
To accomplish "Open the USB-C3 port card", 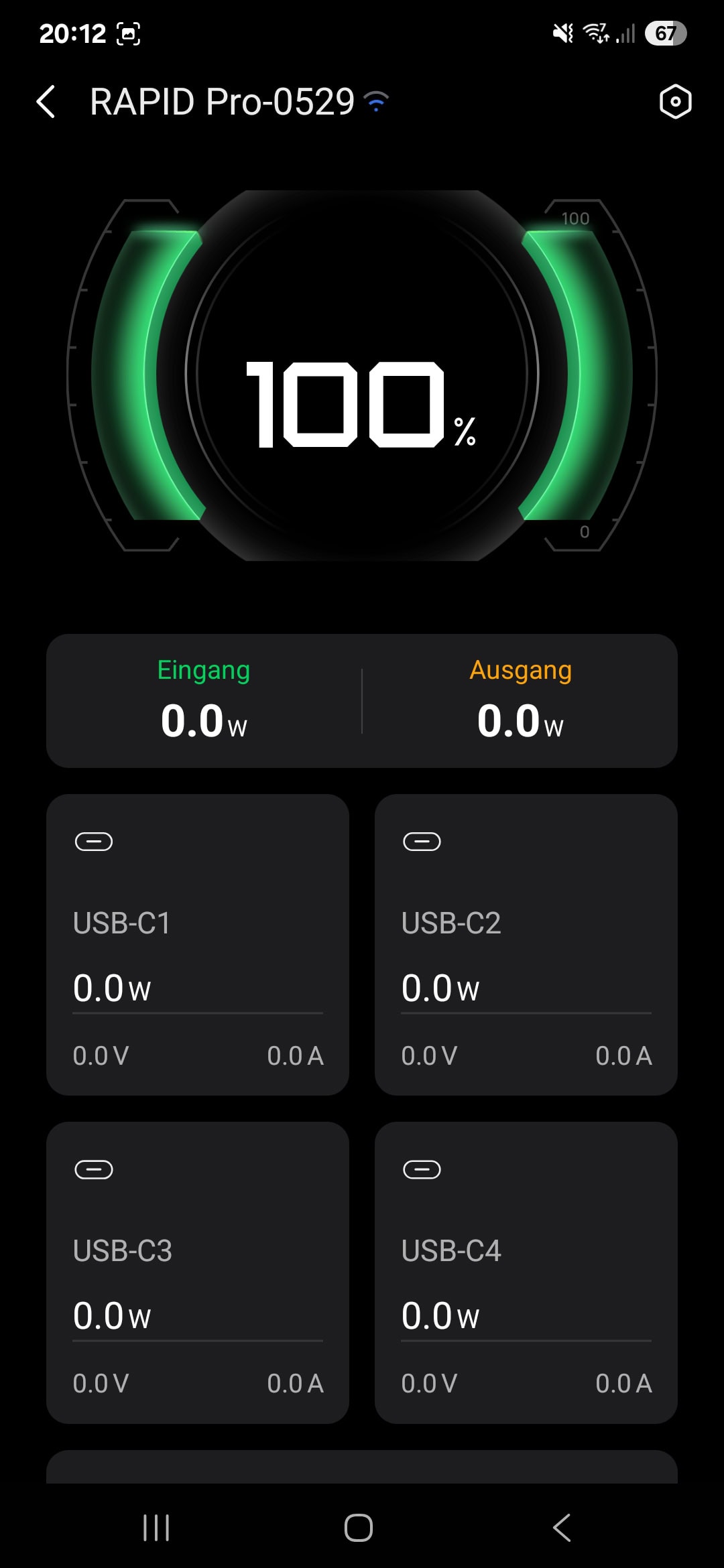I will pos(198,1272).
